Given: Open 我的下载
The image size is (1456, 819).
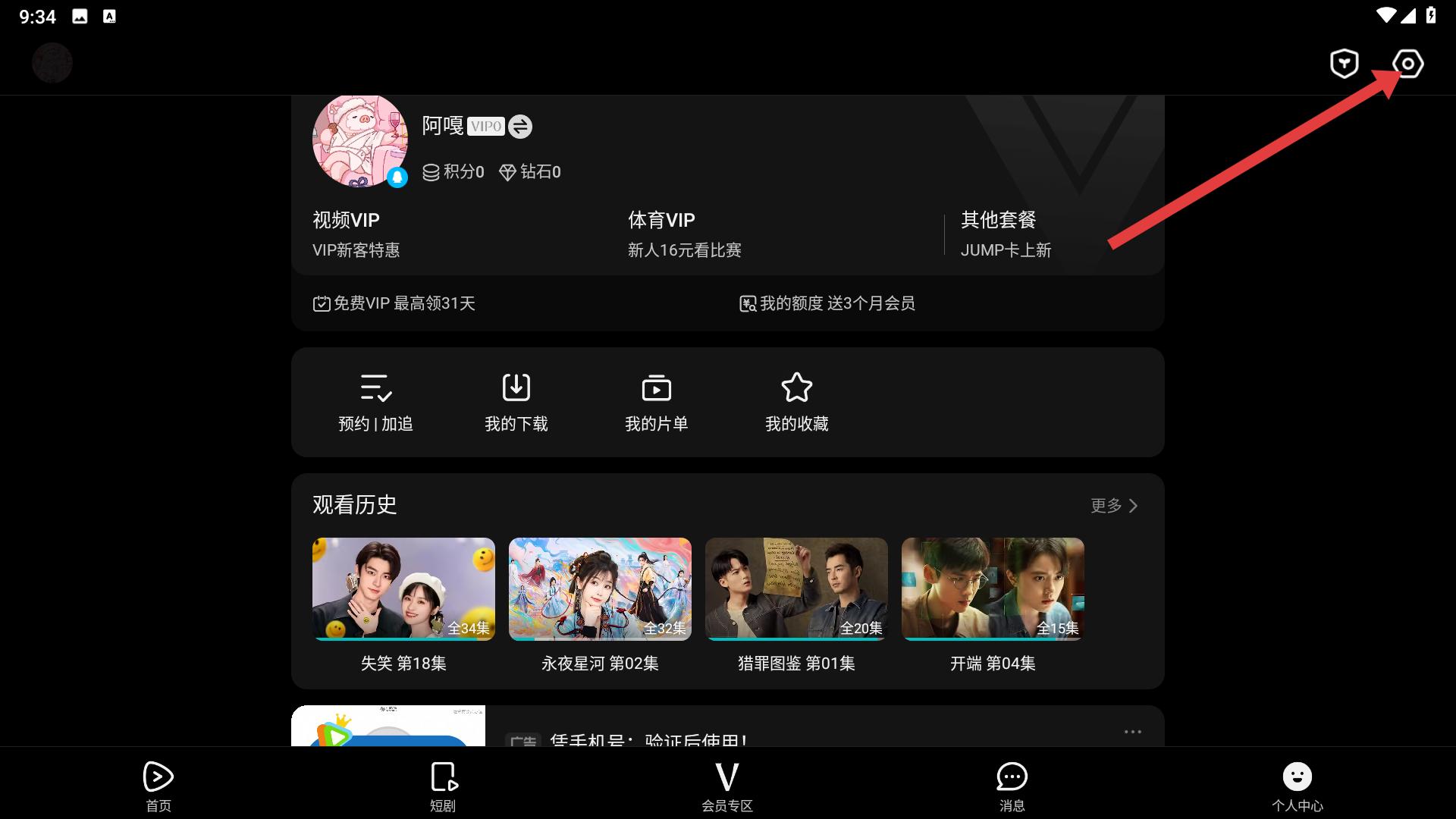Looking at the screenshot, I should click(516, 403).
